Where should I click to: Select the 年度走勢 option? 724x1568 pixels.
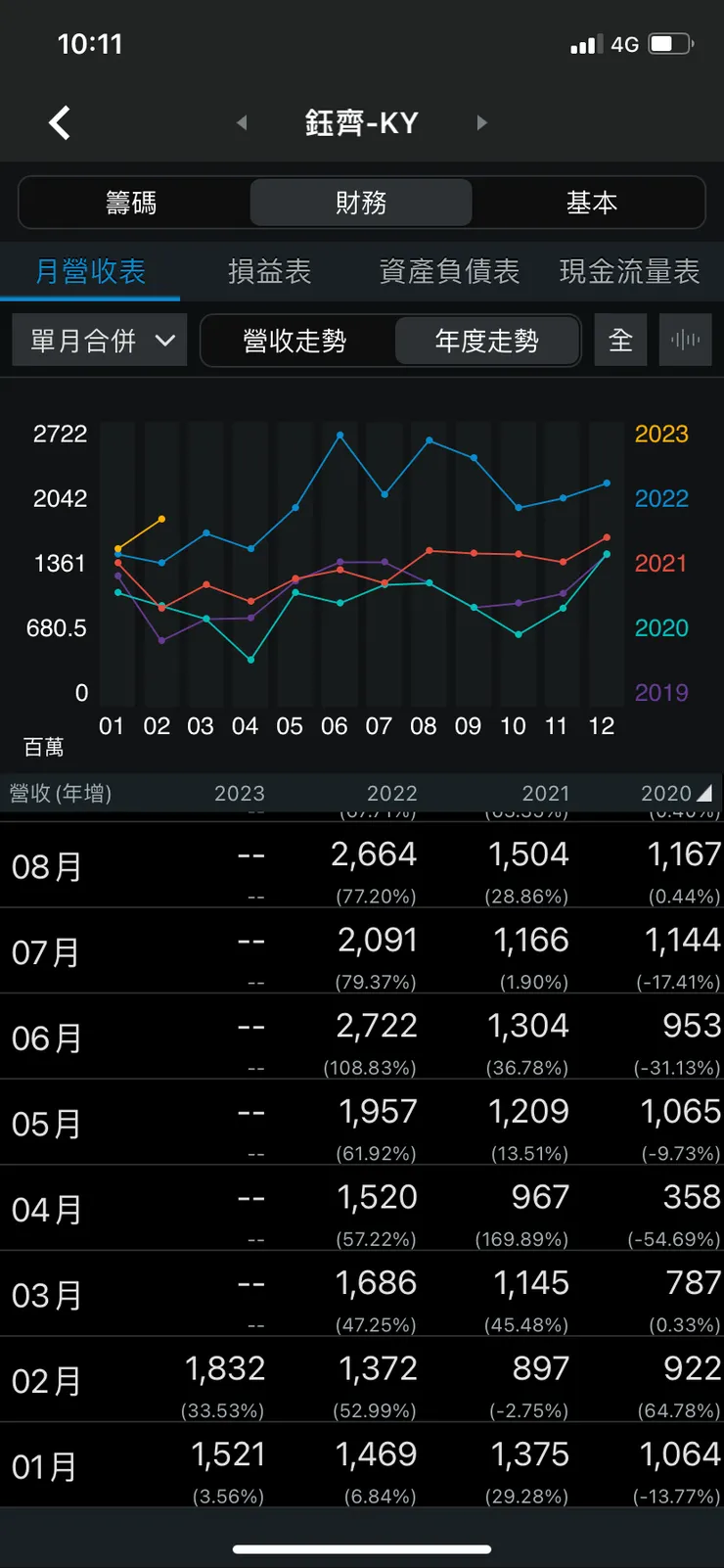486,341
